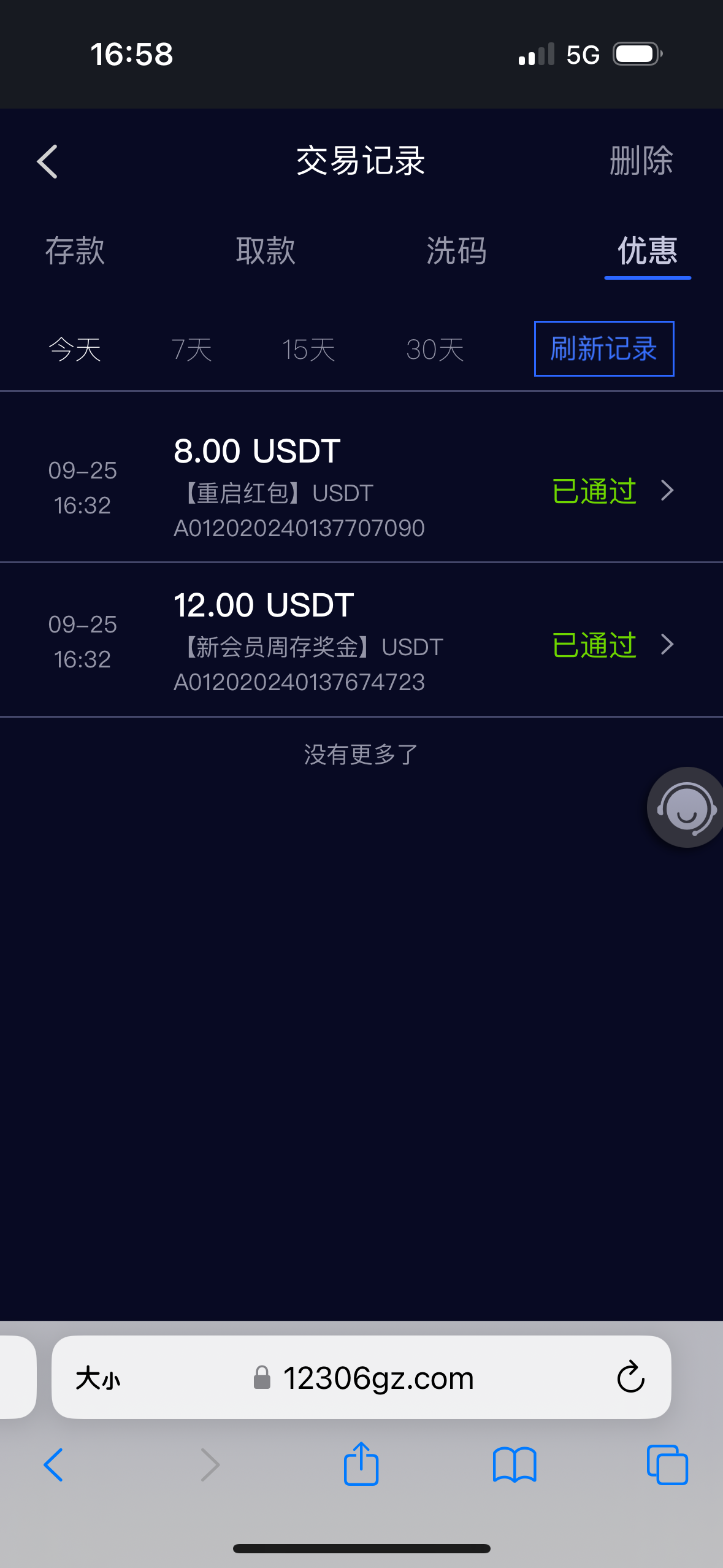Filter records by 今天
The image size is (723, 1568).
pos(75,350)
